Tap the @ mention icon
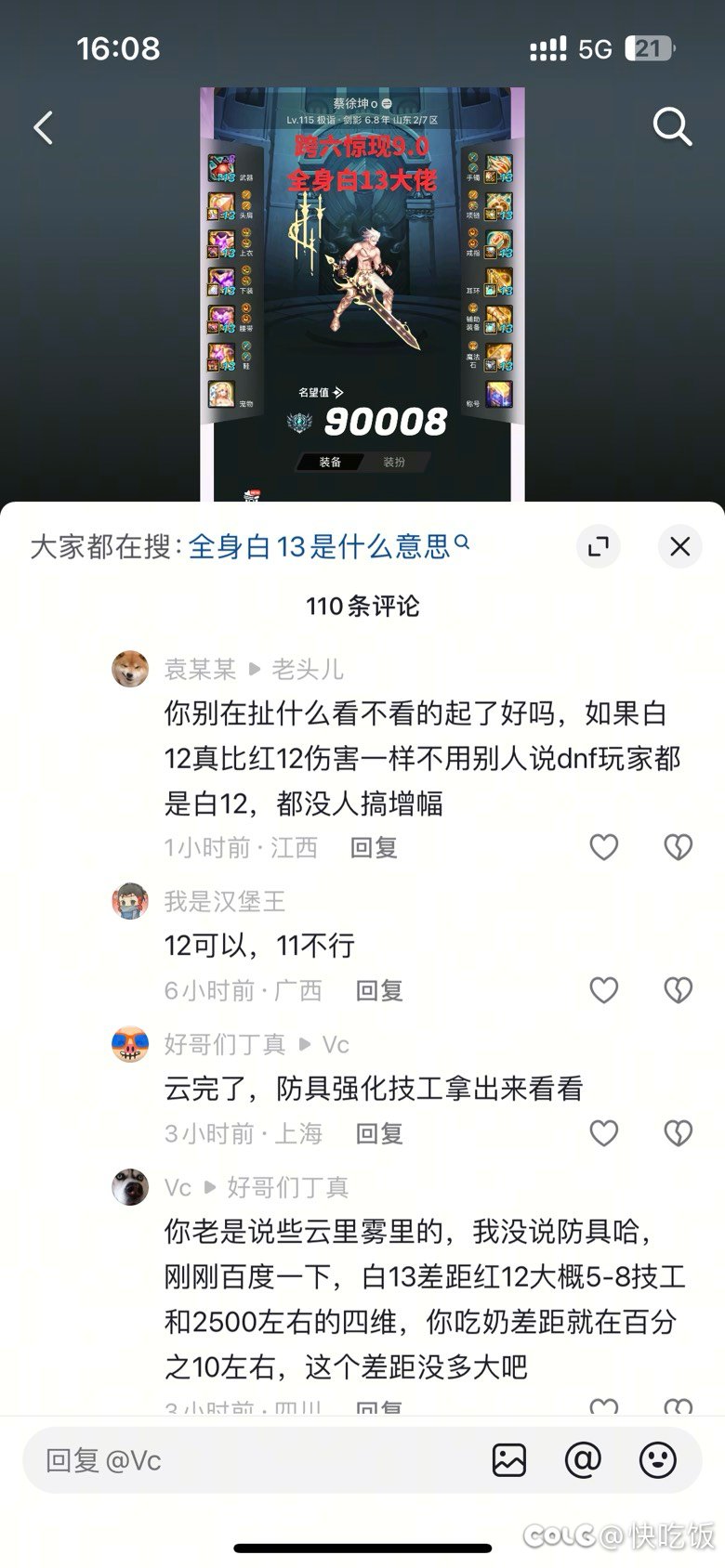Image resolution: width=725 pixels, height=1568 pixels. coord(584,1459)
